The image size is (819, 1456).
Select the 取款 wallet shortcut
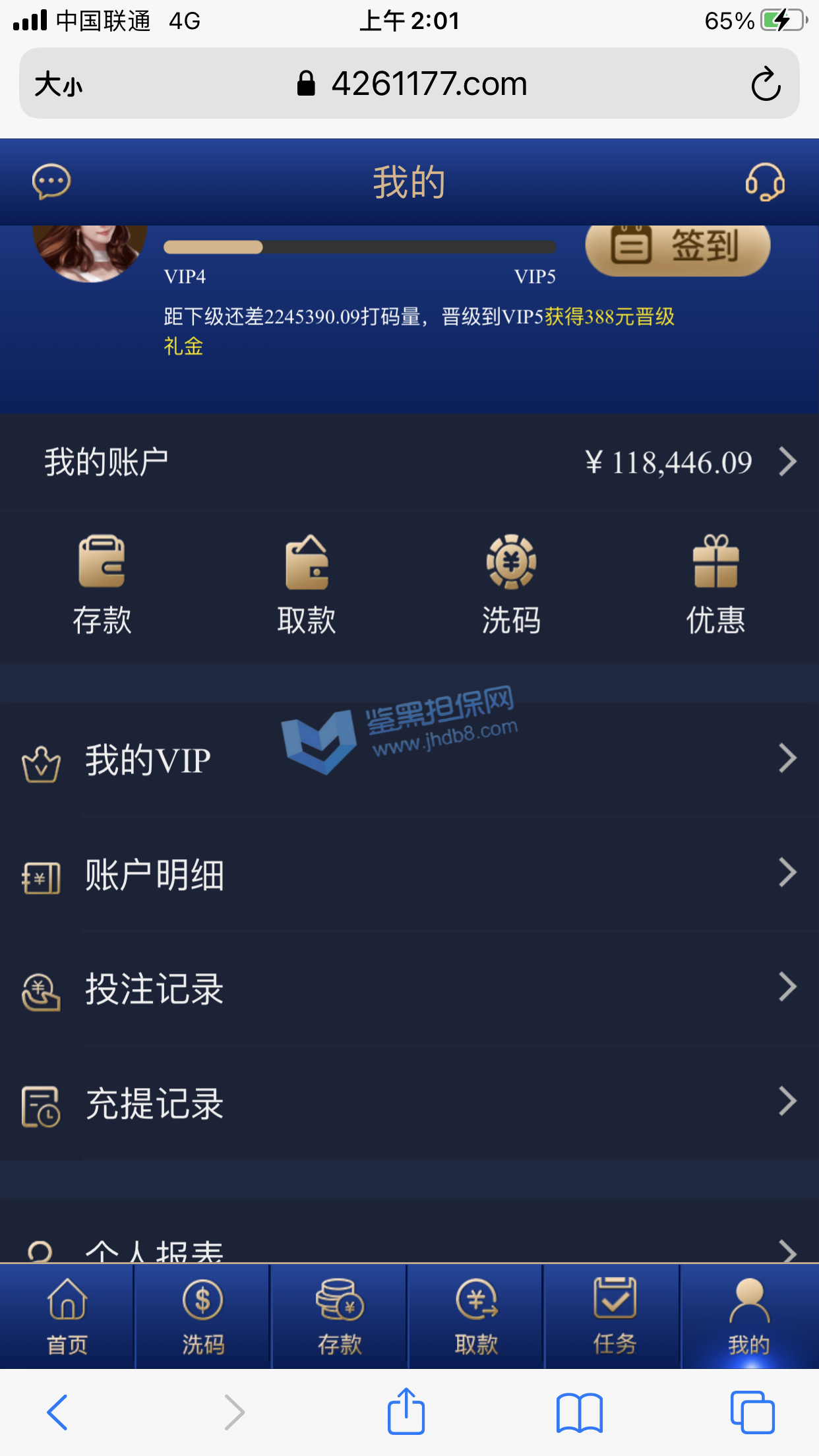point(307,585)
